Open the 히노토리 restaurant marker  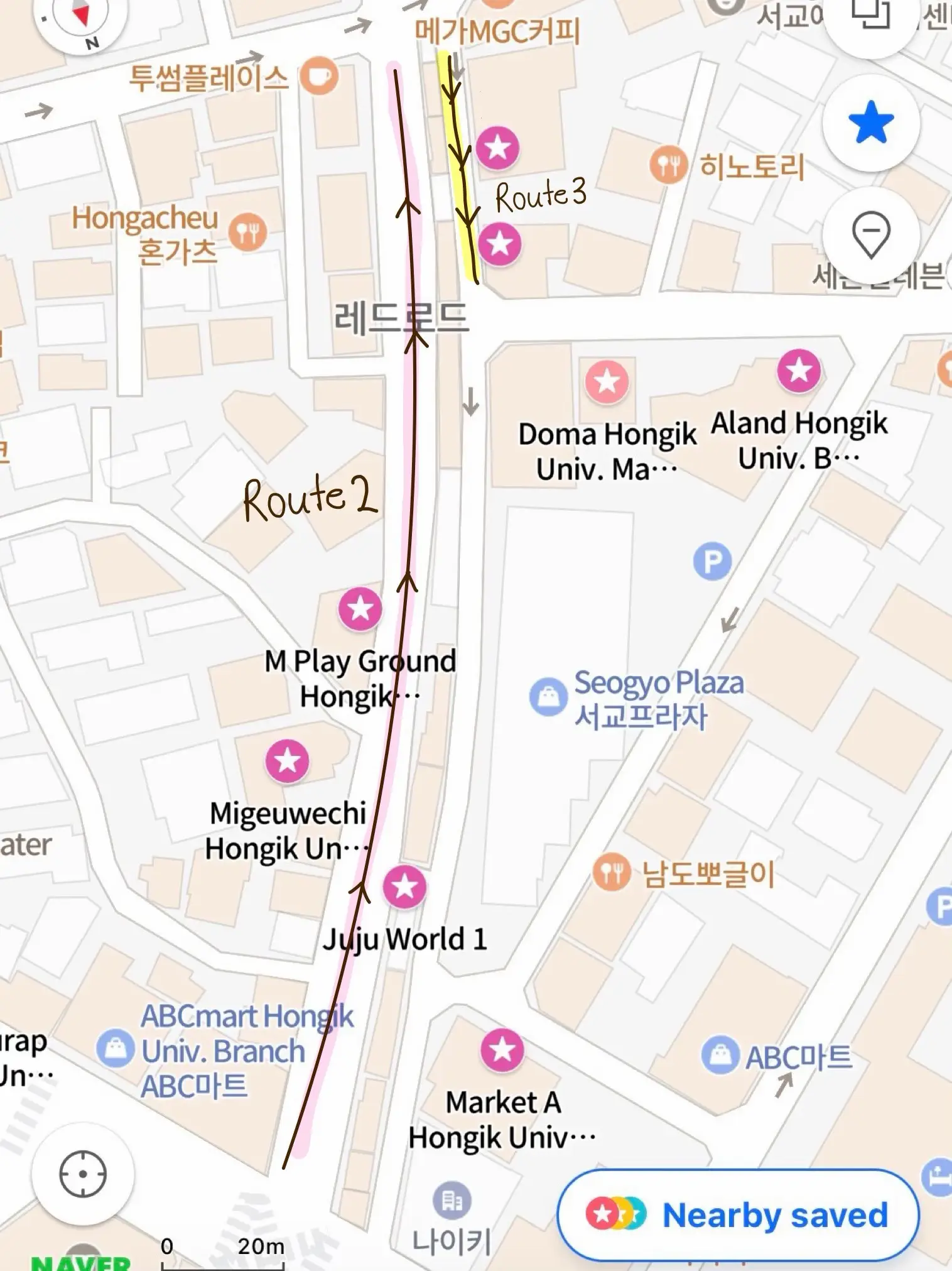[668, 166]
